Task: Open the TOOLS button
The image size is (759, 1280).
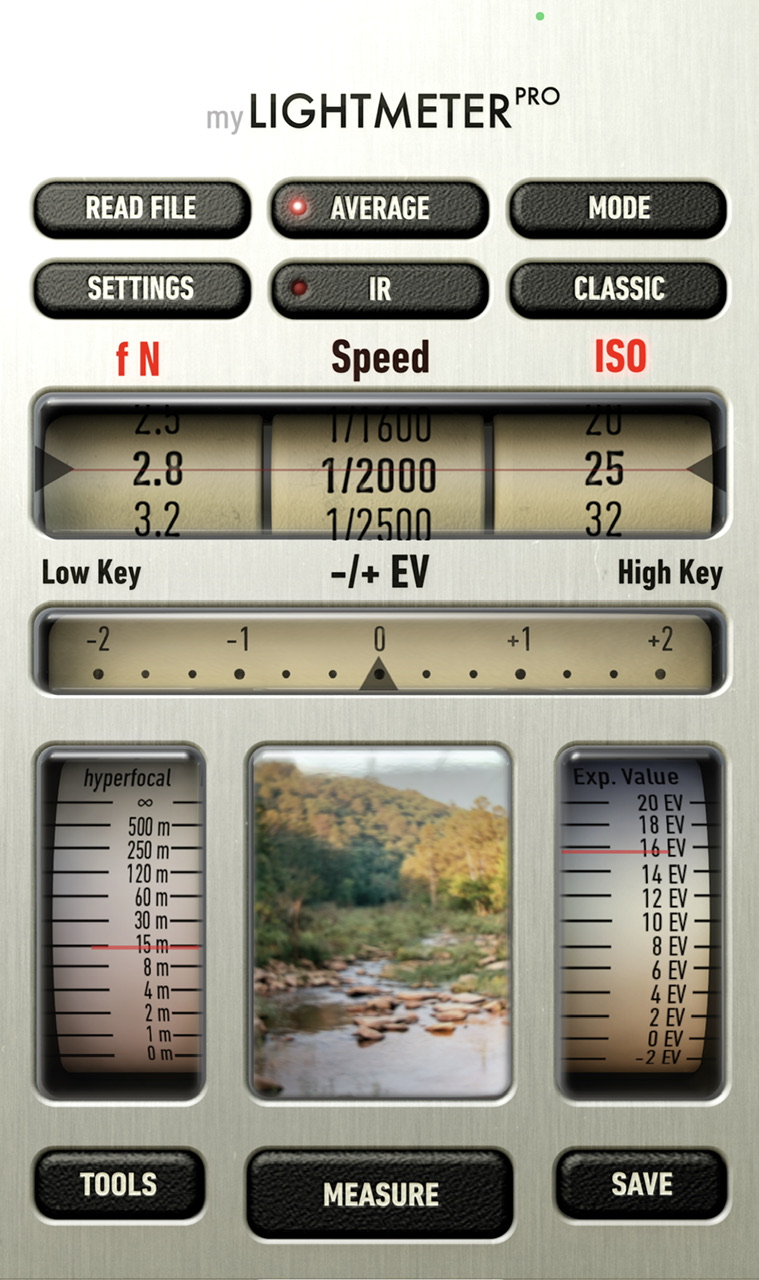Action: (x=119, y=1185)
